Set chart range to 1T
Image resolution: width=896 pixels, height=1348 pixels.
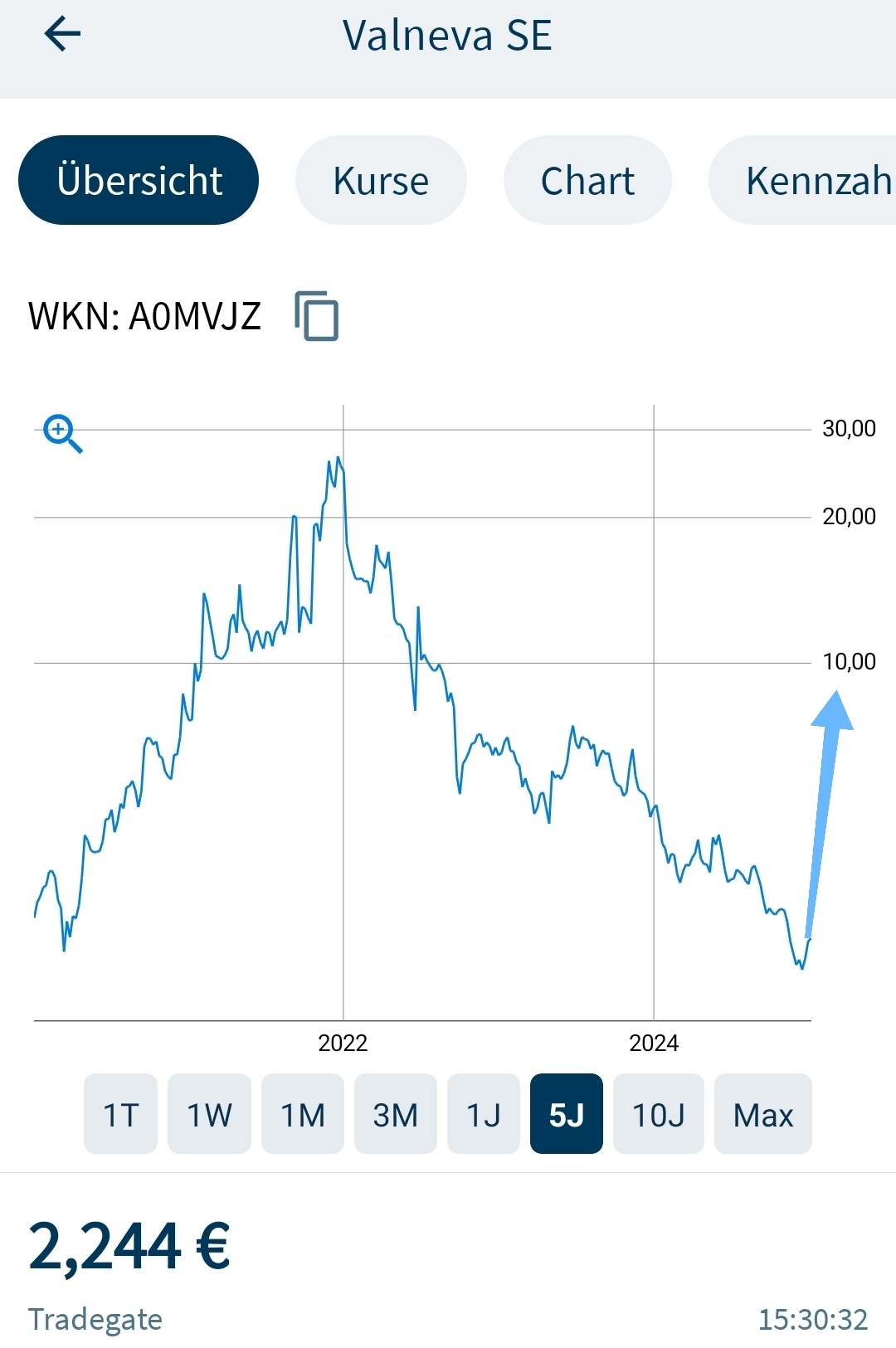pyautogui.click(x=120, y=1114)
